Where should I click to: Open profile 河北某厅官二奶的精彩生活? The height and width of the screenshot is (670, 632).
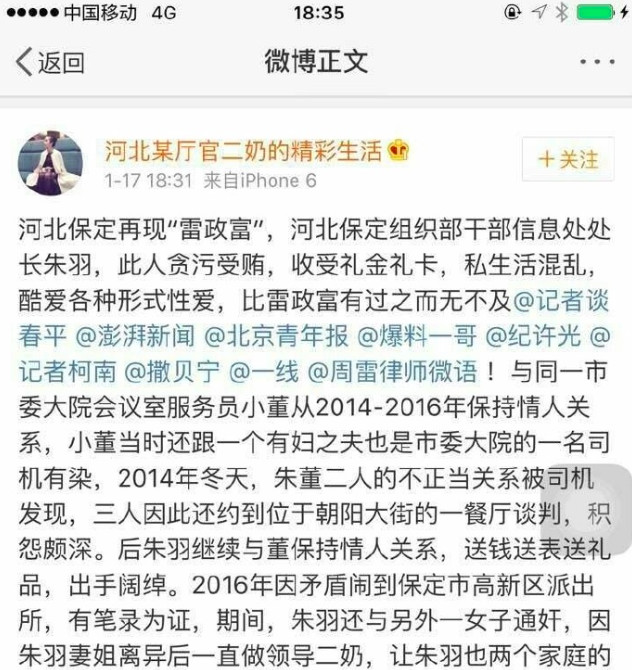(245, 151)
